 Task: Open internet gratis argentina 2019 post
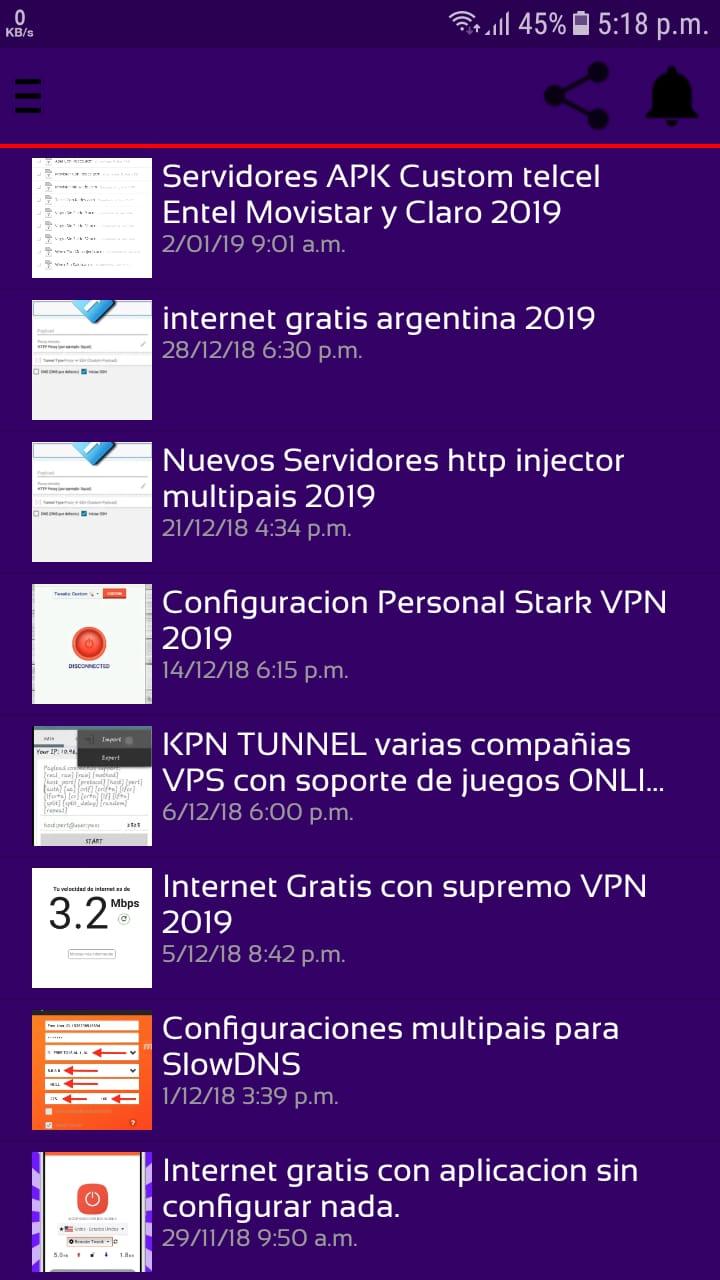360,360
